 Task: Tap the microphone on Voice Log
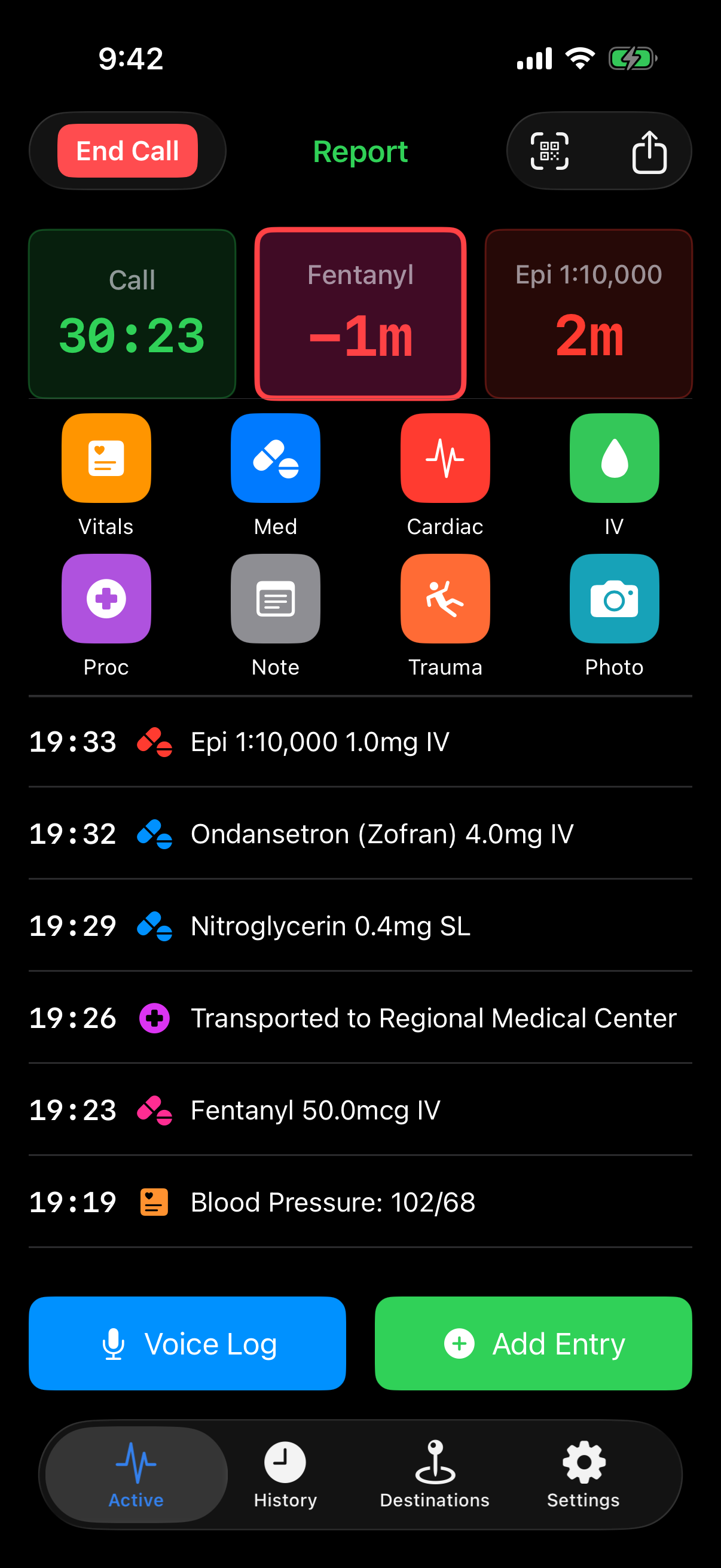pyautogui.click(x=113, y=1344)
